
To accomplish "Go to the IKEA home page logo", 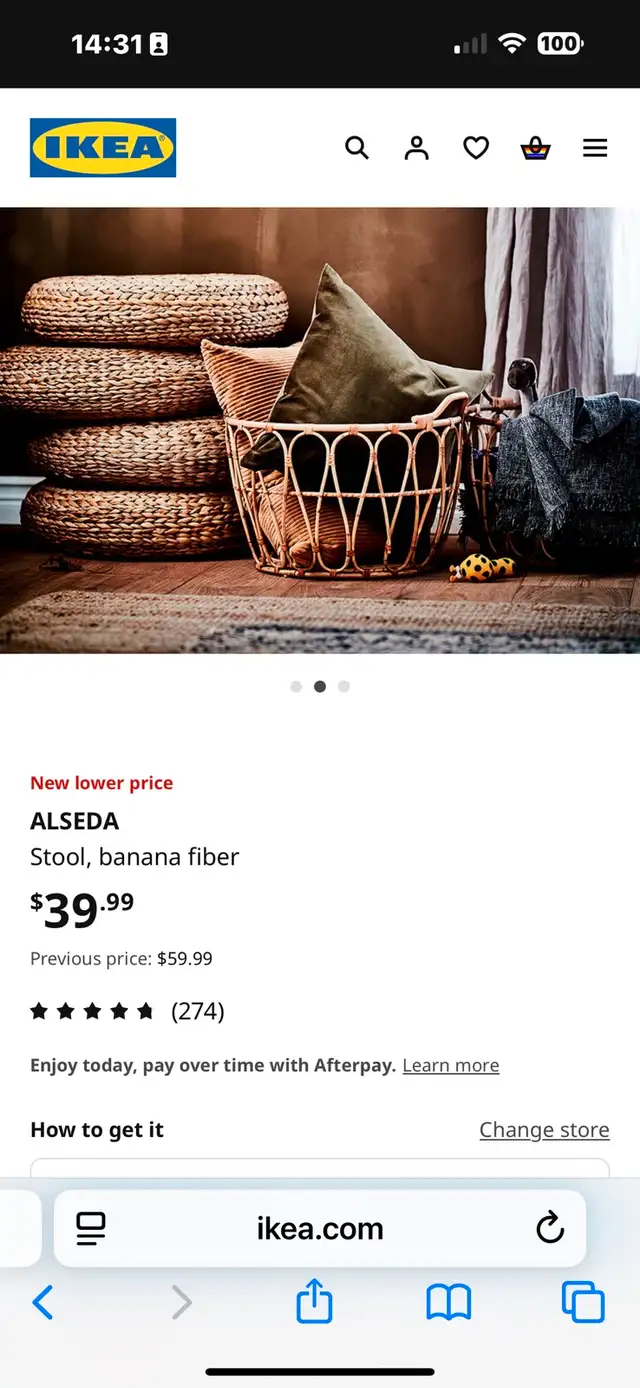I will click(103, 148).
